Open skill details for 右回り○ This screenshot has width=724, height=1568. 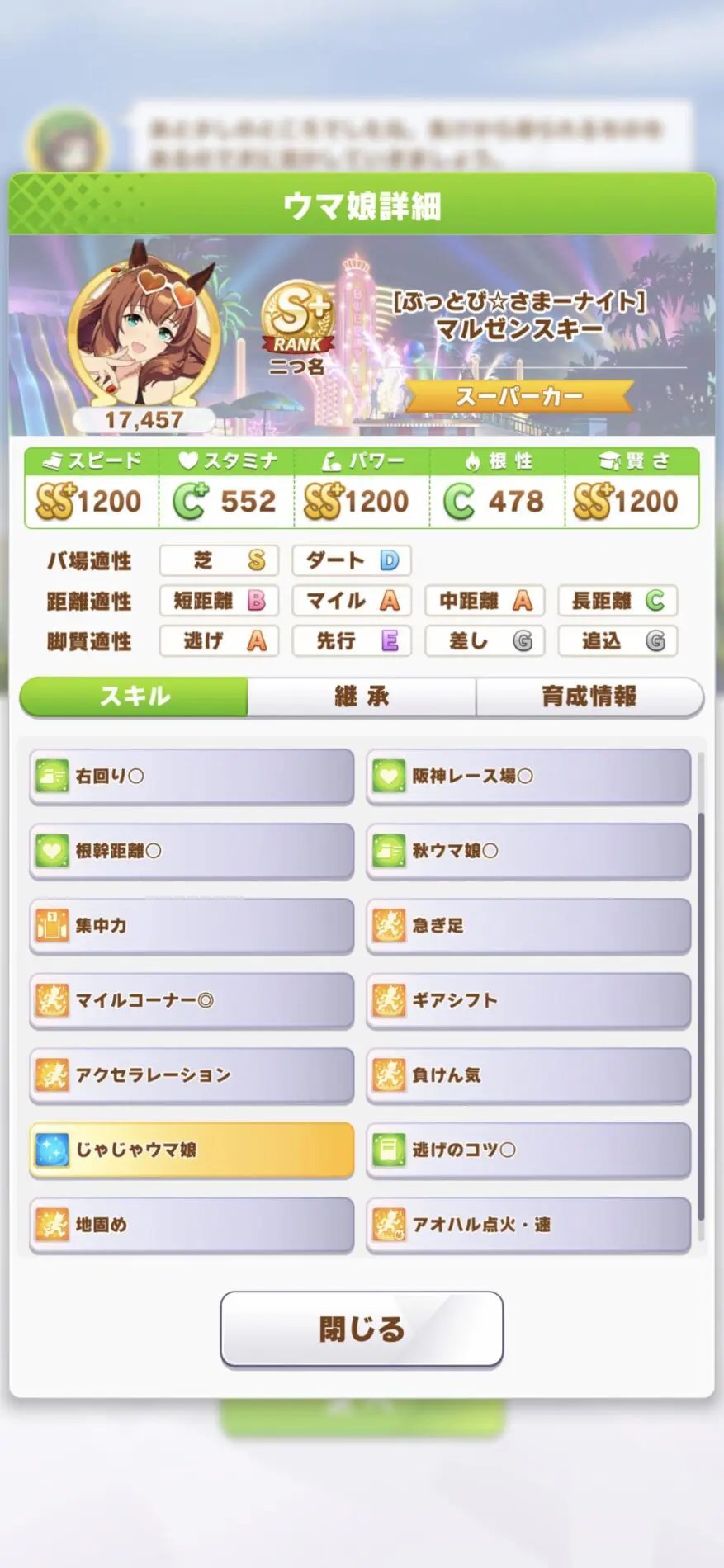(x=192, y=776)
